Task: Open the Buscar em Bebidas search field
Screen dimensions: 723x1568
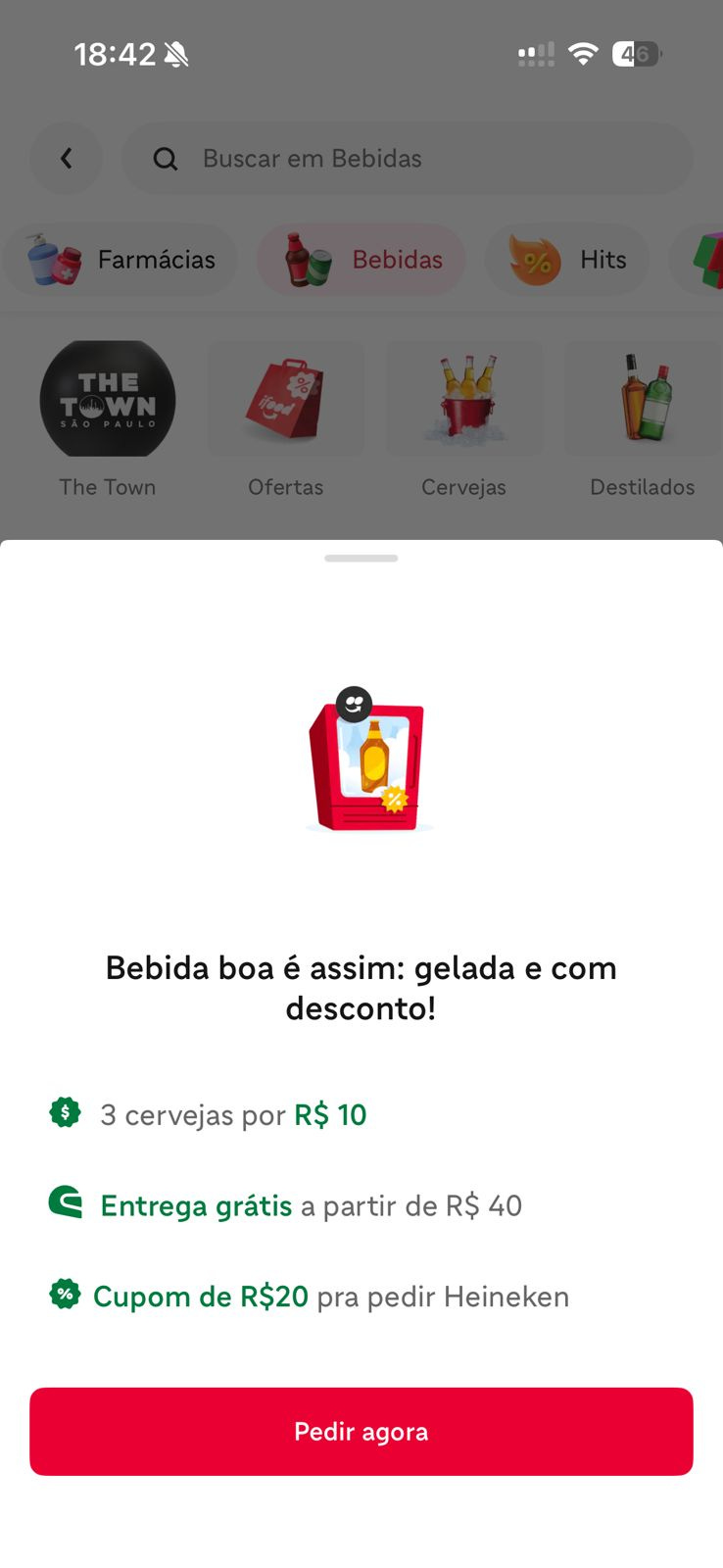Action: [407, 158]
